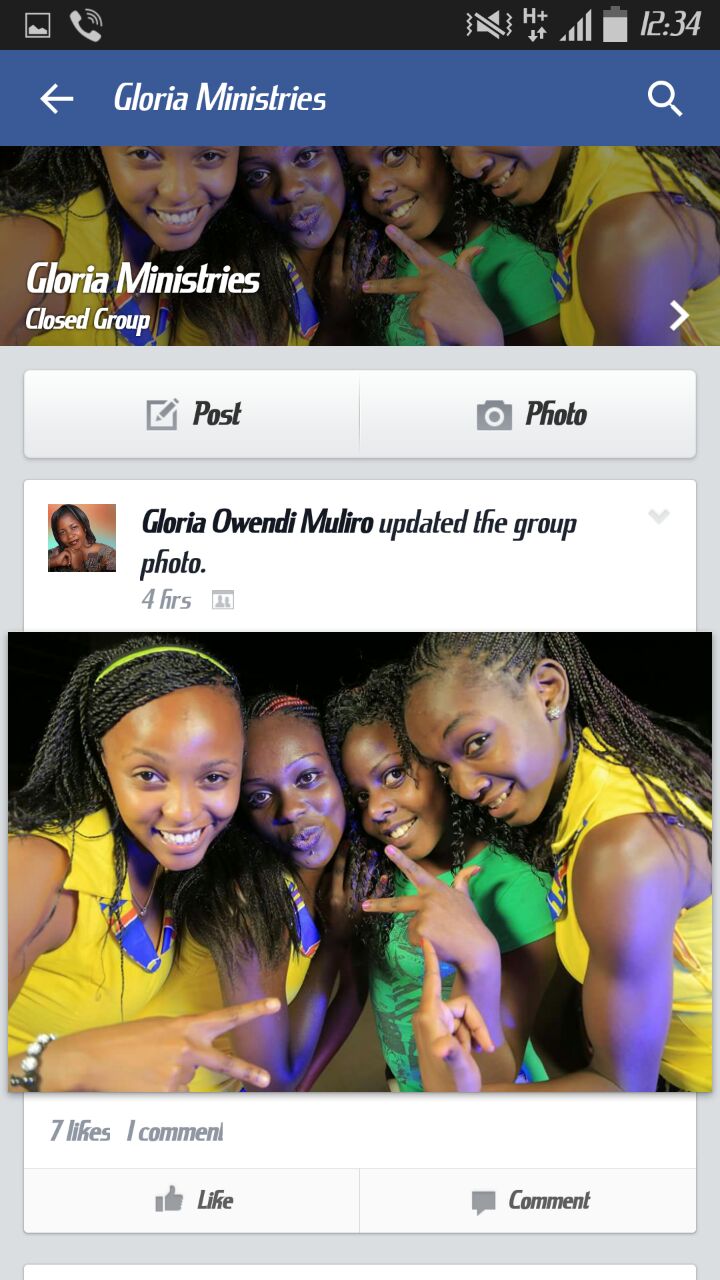View the 1 comment on the post
720x1280 pixels.
[x=175, y=1131]
